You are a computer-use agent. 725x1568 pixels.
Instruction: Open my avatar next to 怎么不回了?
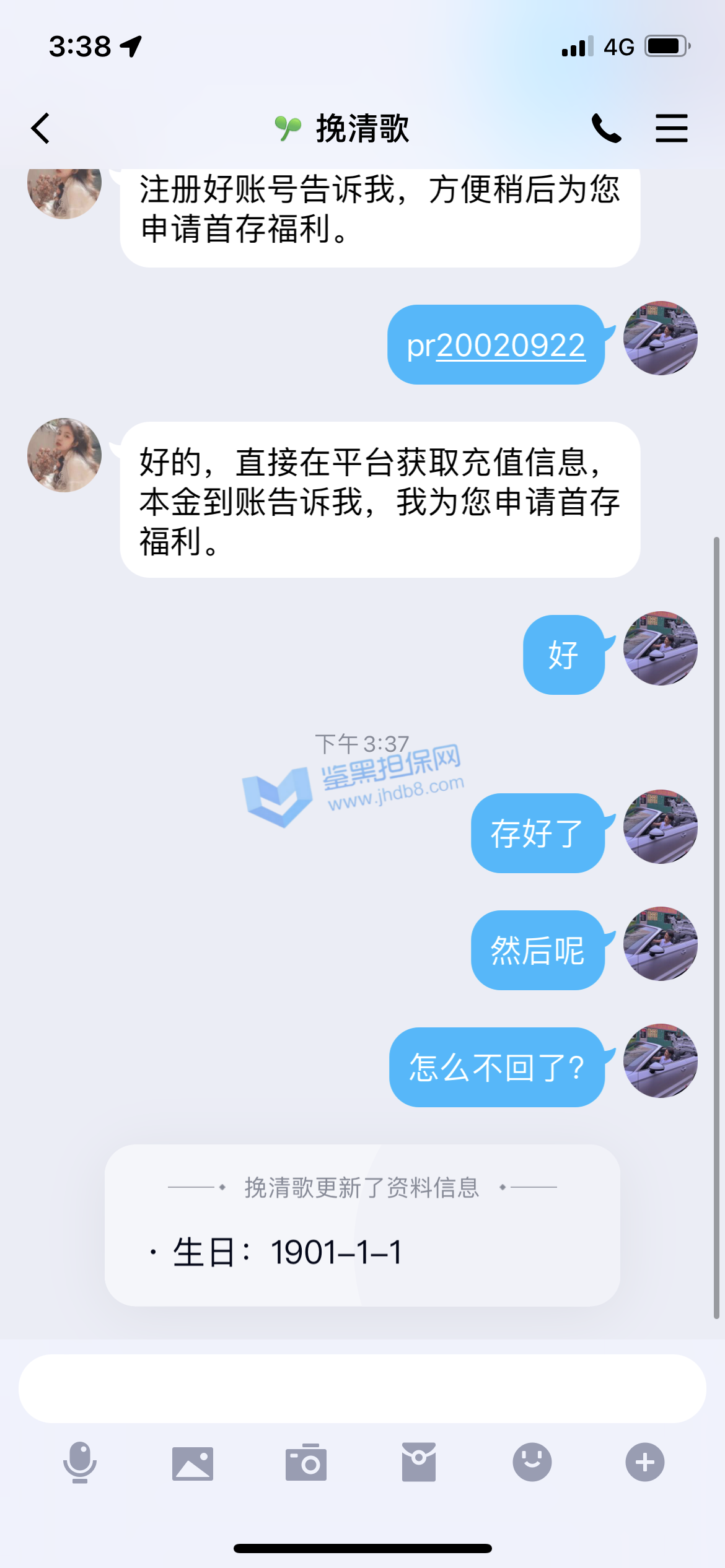(x=660, y=1061)
